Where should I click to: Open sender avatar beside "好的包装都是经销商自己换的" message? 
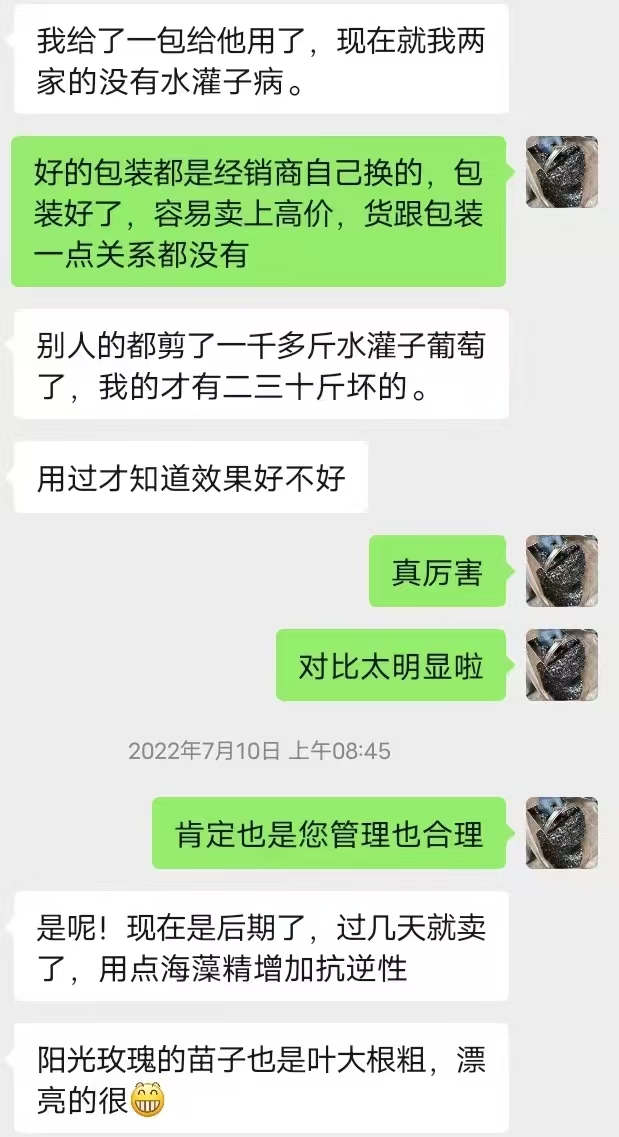(x=561, y=172)
